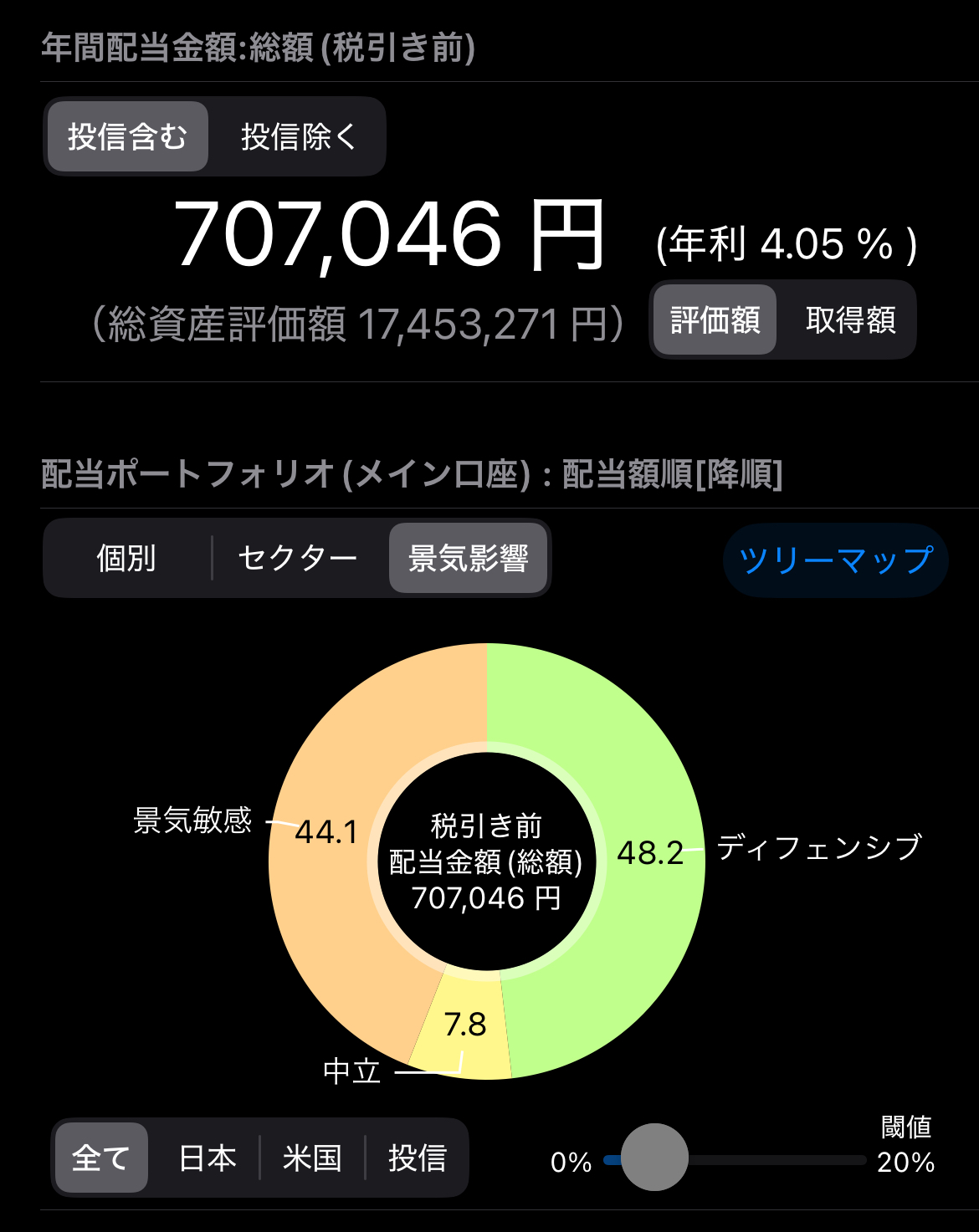Filter to 日本 holdings
The image size is (979, 1232).
(207, 1158)
